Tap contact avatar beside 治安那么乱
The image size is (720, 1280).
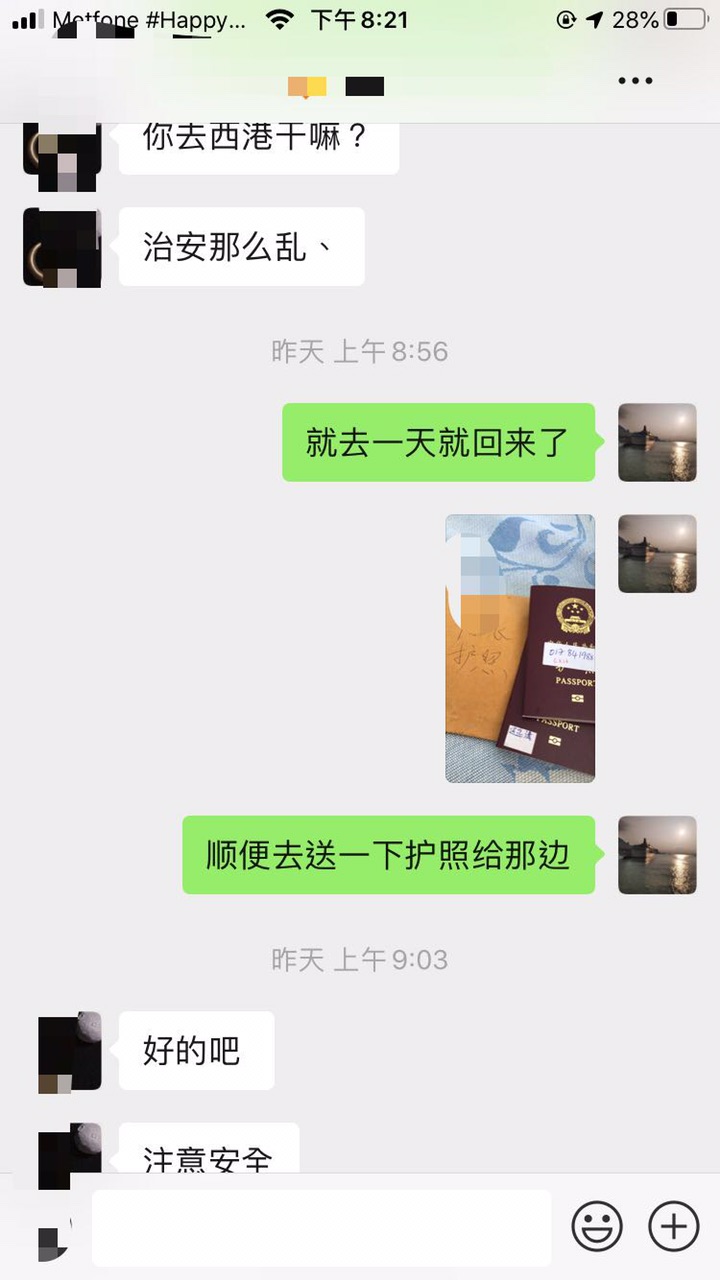tap(62, 247)
